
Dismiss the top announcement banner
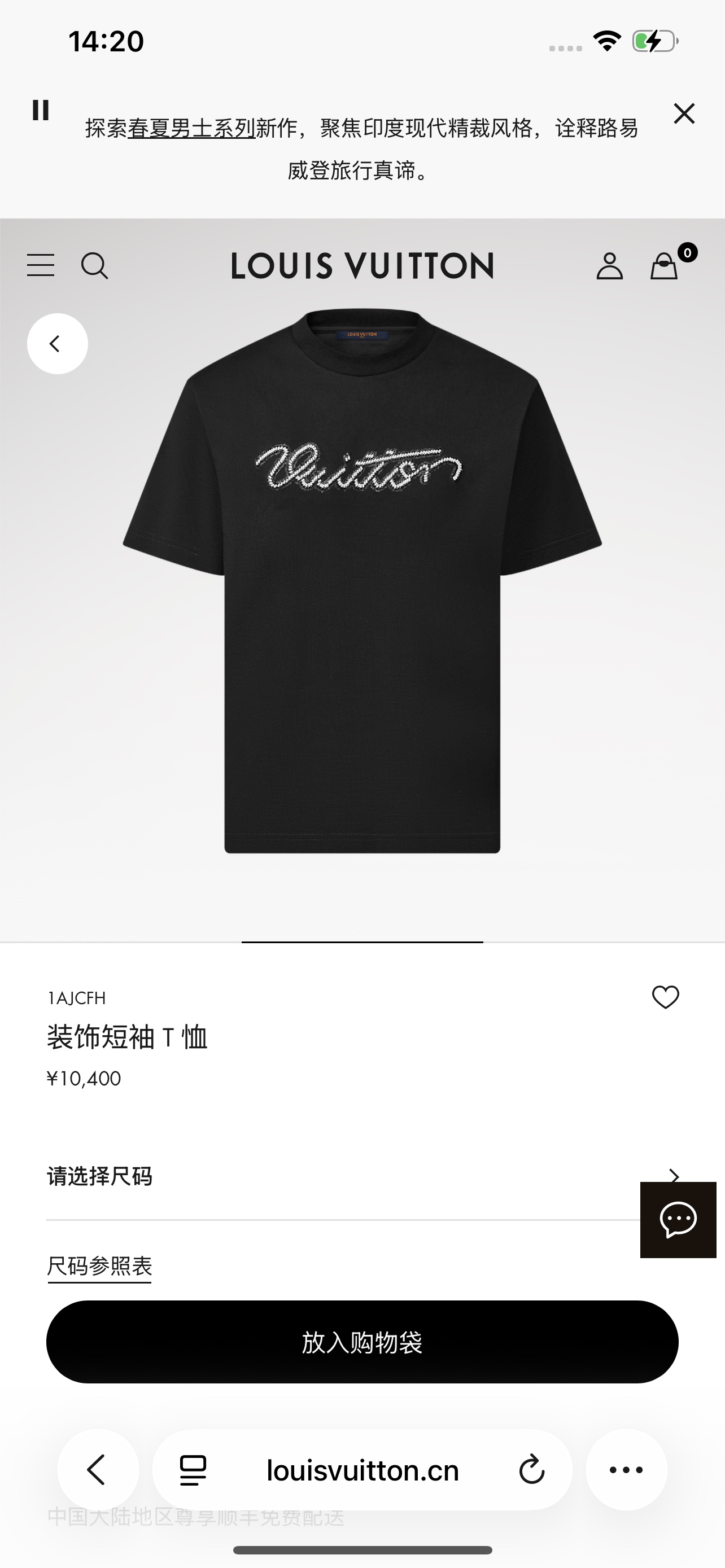[684, 113]
